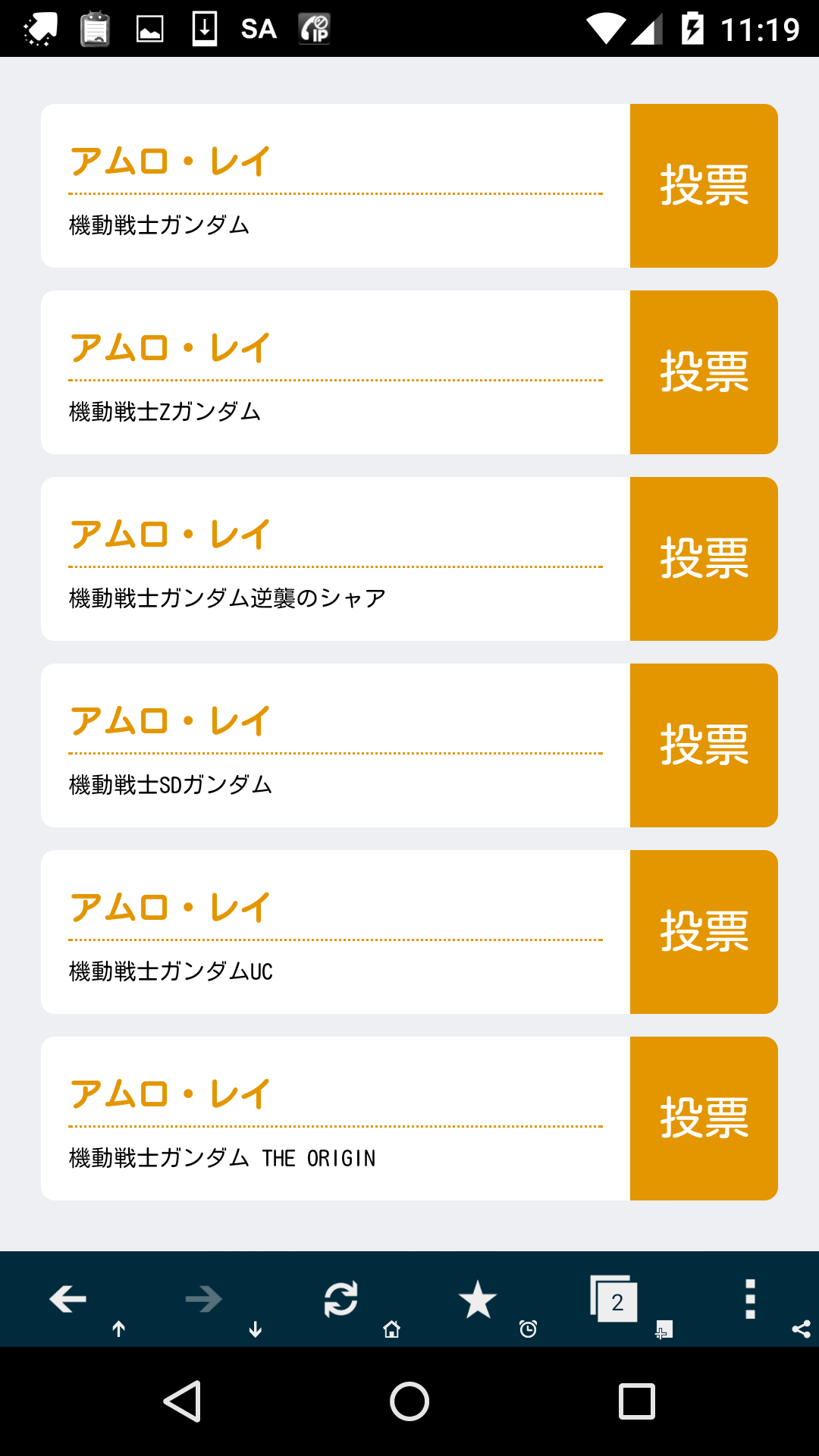Select 投票 on 機動戦士SDガンダム card
Viewport: 819px width, 1456px height.
(x=703, y=745)
